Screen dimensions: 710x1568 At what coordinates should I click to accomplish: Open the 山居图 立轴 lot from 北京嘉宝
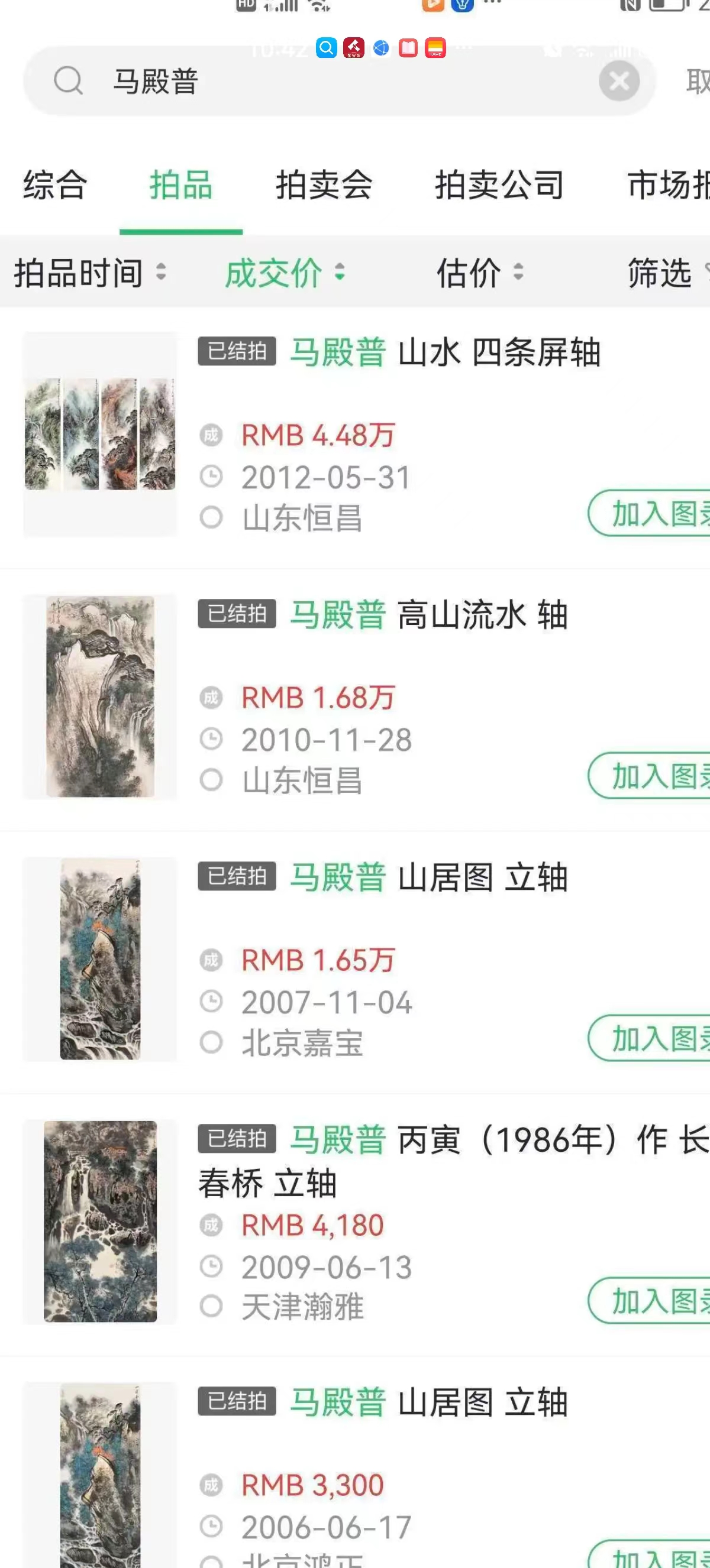(428, 878)
